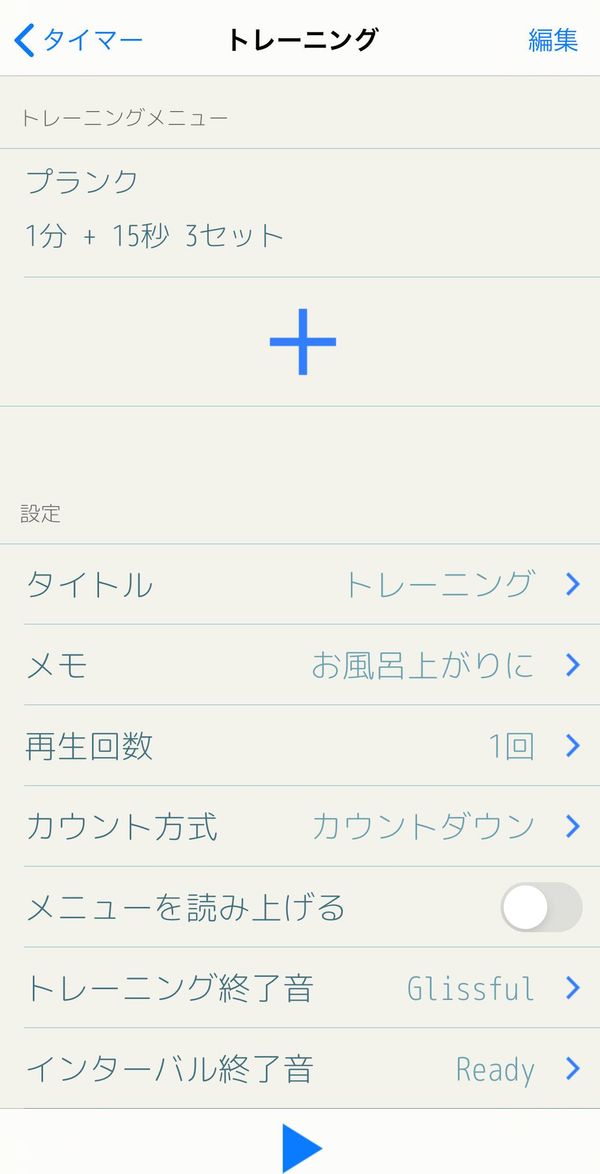Image resolution: width=600 pixels, height=1174 pixels.
Task: Enable メニューを読み上げる switch
Action: [541, 907]
